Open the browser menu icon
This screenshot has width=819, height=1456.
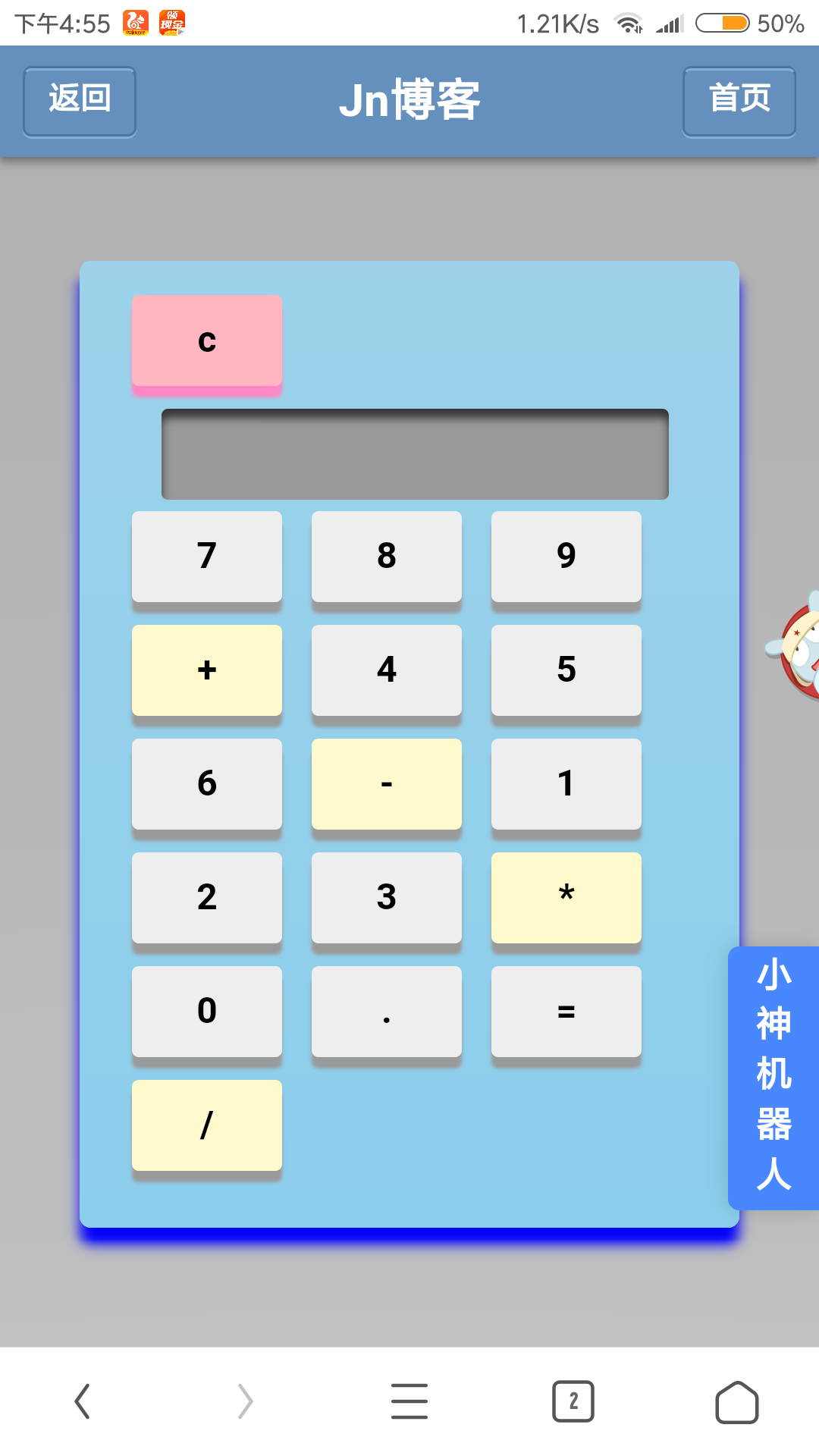tap(409, 1401)
